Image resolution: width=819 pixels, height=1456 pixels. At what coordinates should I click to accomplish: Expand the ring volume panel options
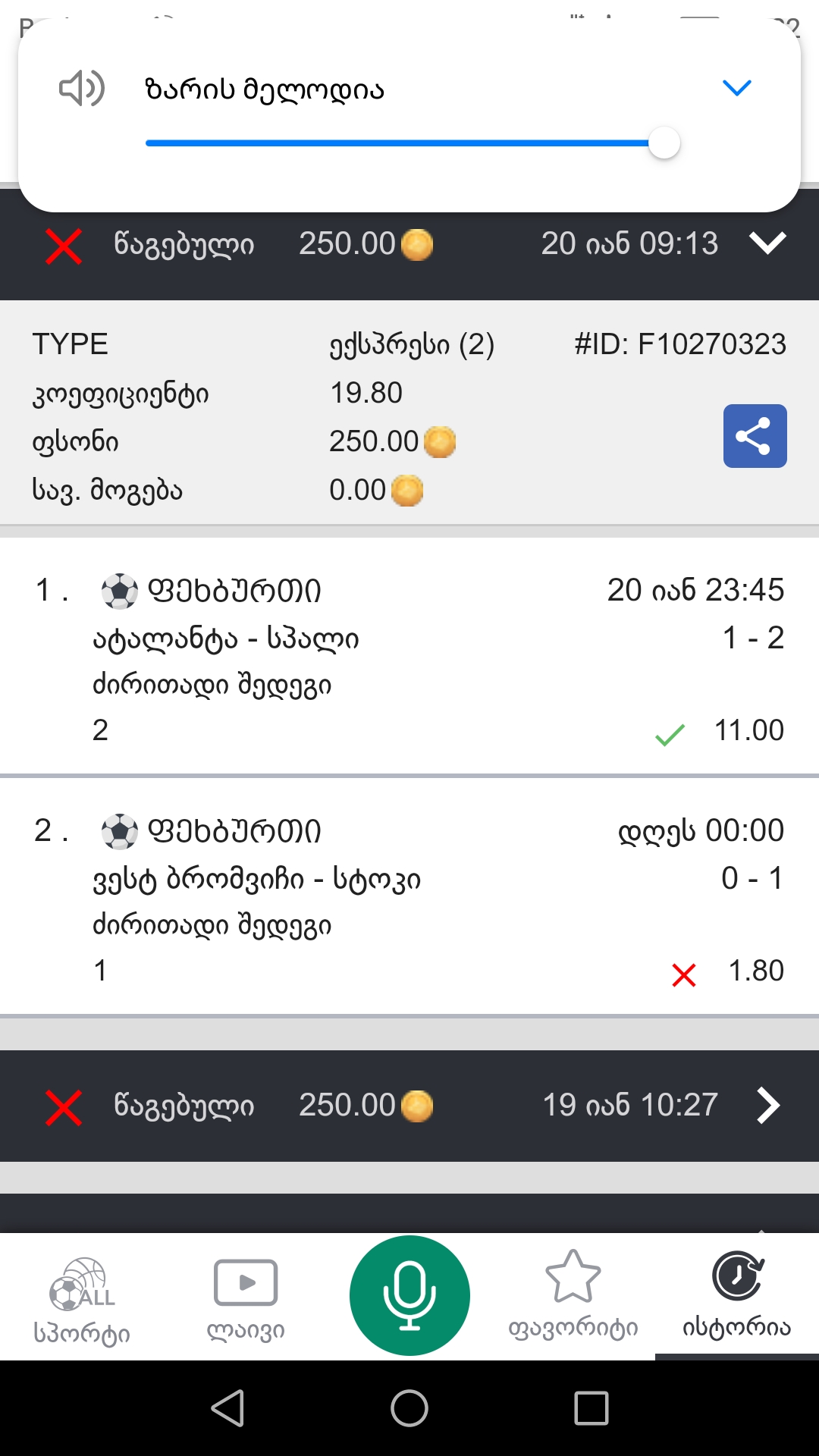tap(736, 88)
